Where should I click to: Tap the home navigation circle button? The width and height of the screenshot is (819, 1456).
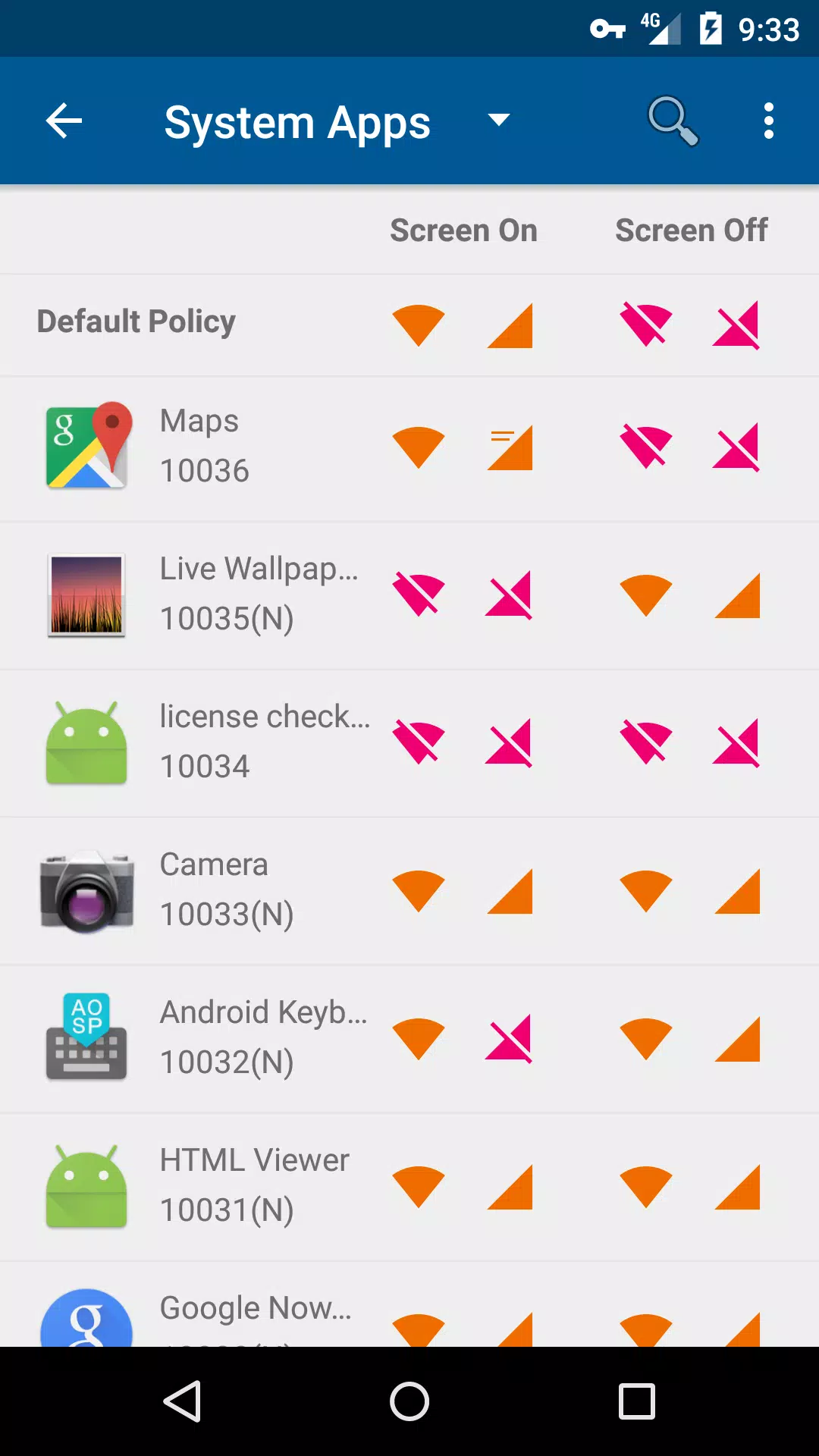coord(409,1401)
